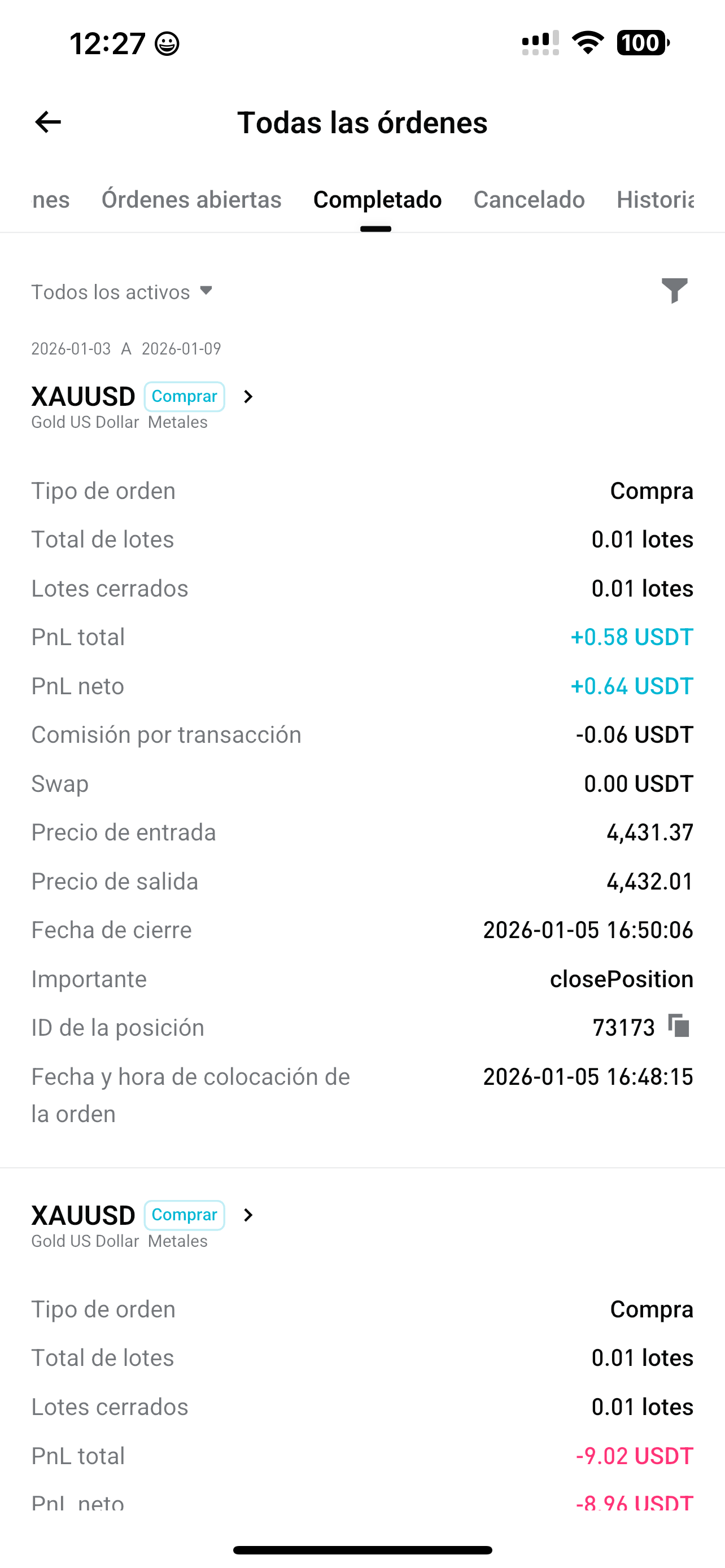The width and height of the screenshot is (725, 1568).
Task: Open the filter funnel icon
Action: click(x=675, y=292)
